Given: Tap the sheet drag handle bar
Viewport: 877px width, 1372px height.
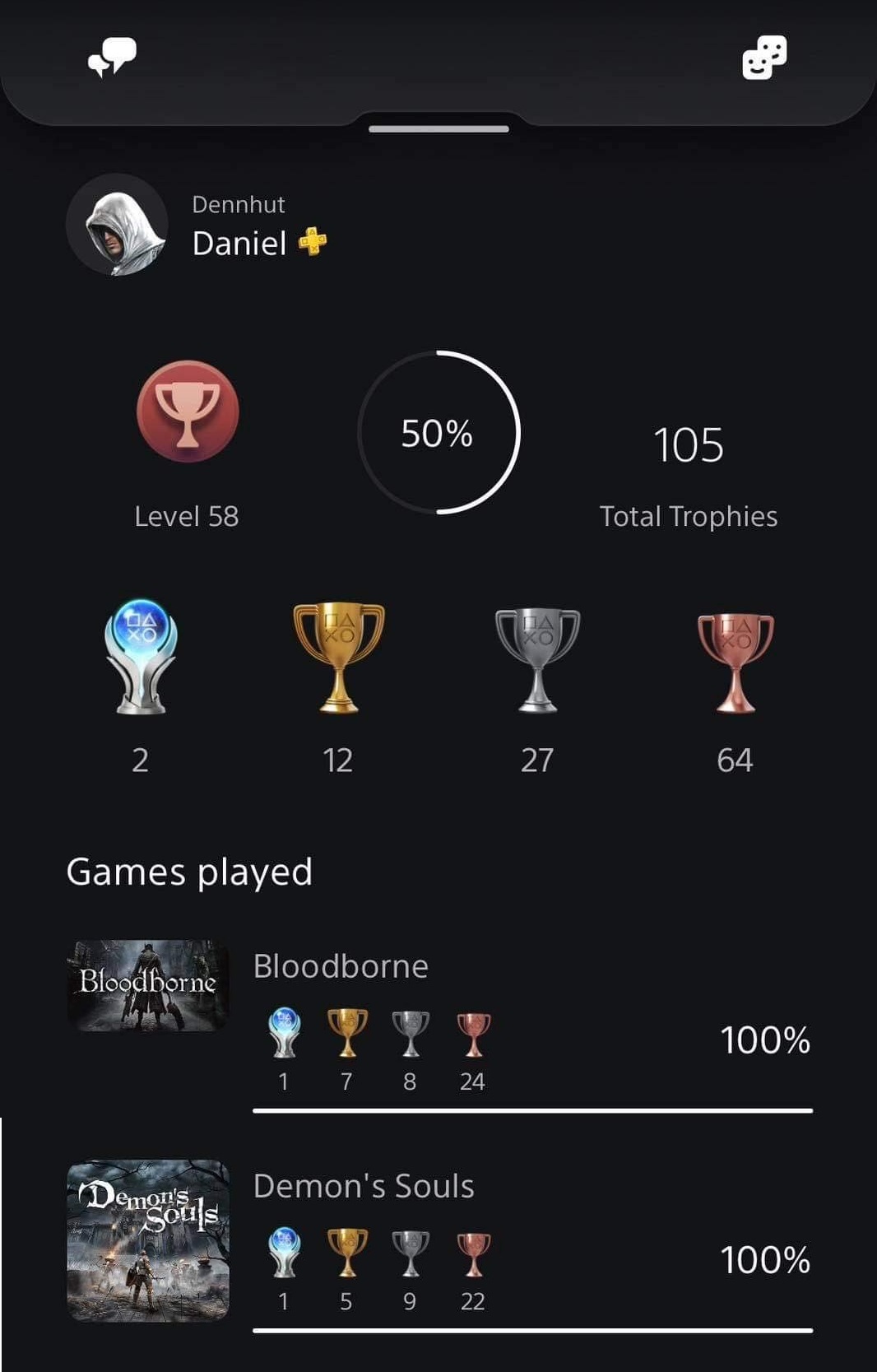Looking at the screenshot, I should tap(438, 128).
